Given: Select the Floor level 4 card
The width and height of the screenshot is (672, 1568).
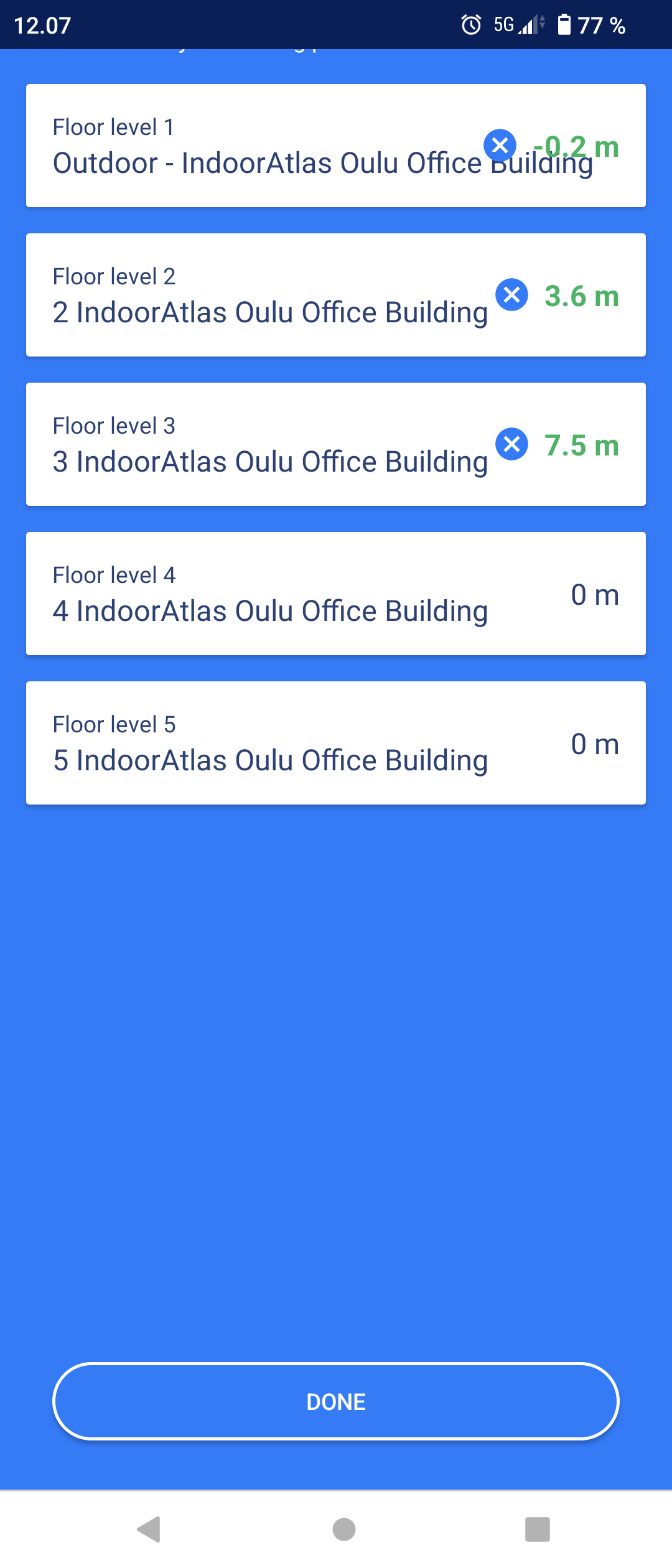Looking at the screenshot, I should [336, 594].
